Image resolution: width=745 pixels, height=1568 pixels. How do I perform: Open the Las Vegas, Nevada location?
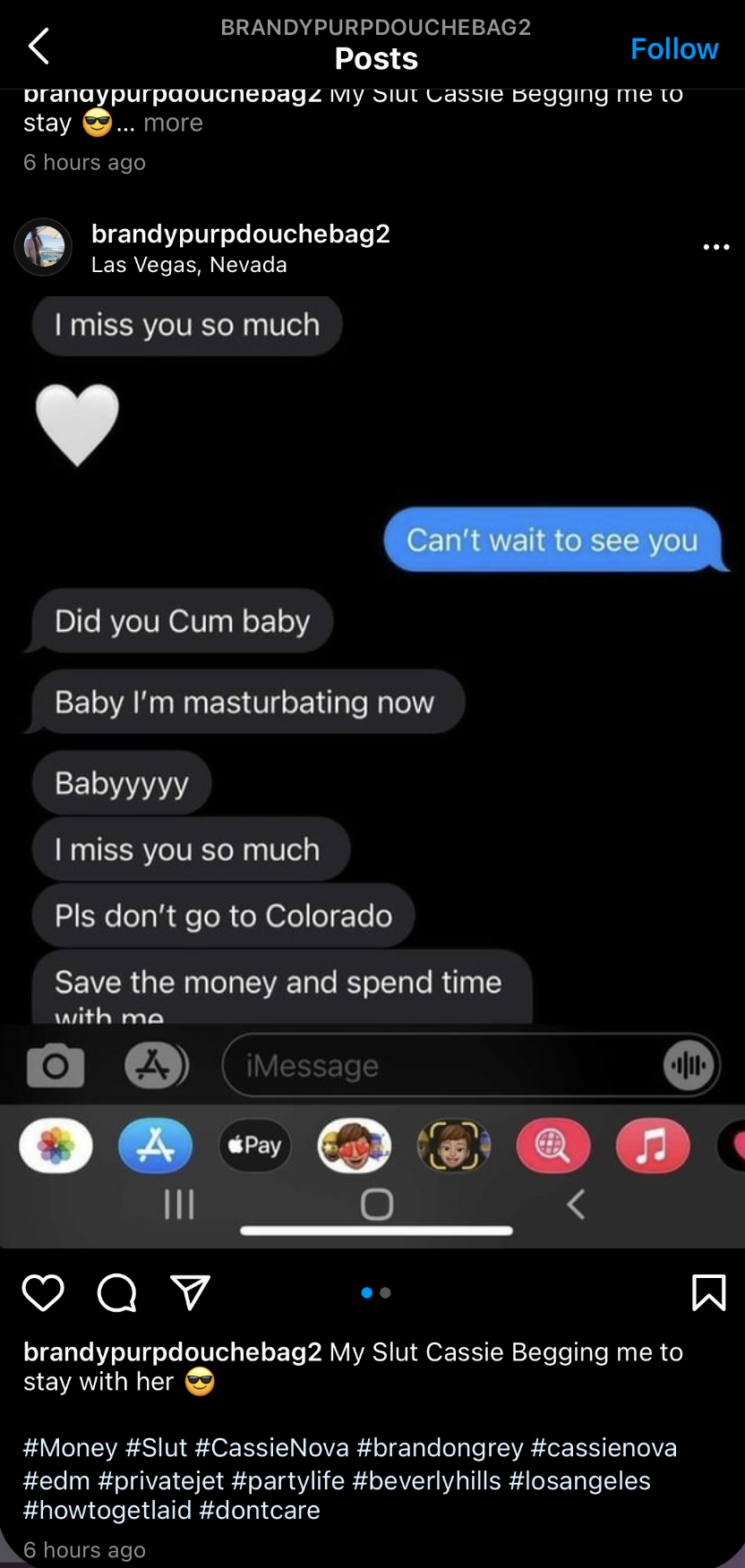(x=189, y=265)
